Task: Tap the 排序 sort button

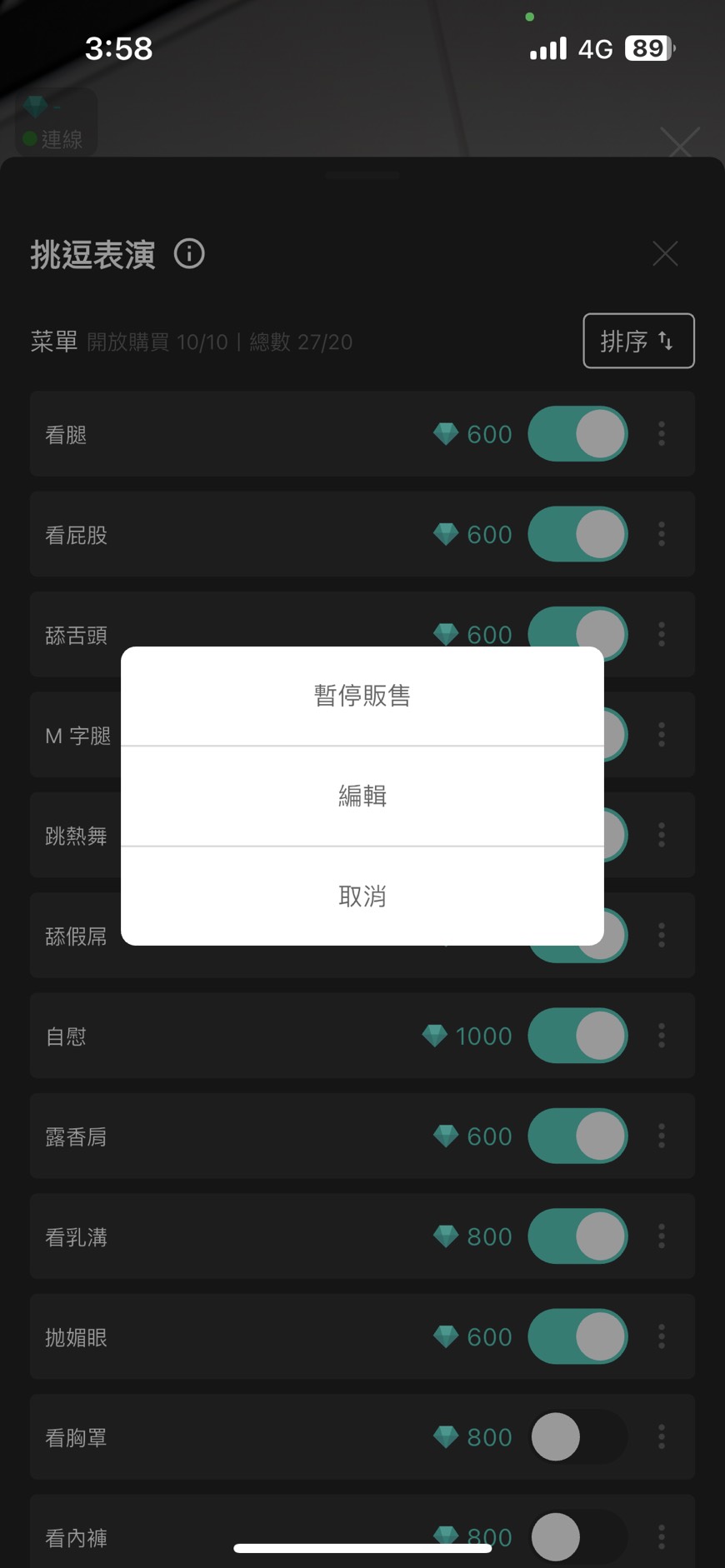Action: pyautogui.click(x=638, y=341)
